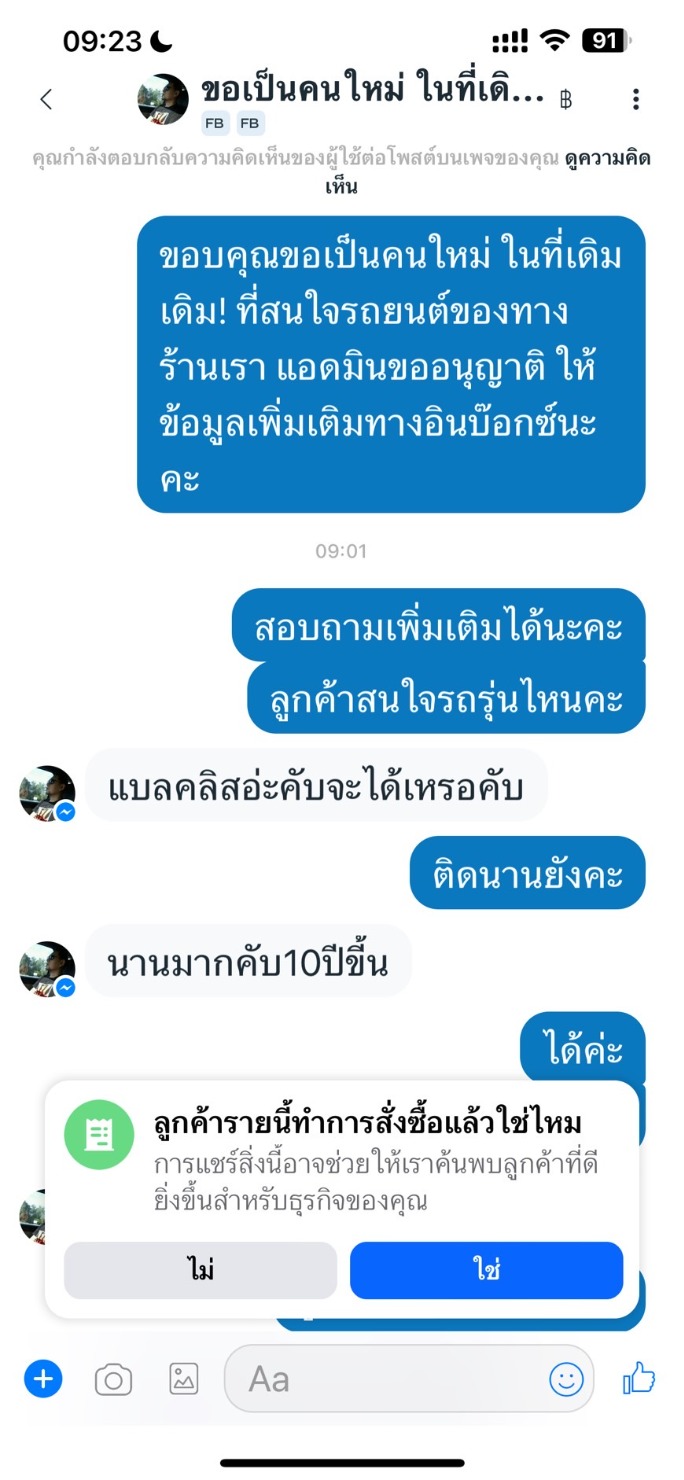
Task: Send a thumbs-up like
Action: point(638,1380)
